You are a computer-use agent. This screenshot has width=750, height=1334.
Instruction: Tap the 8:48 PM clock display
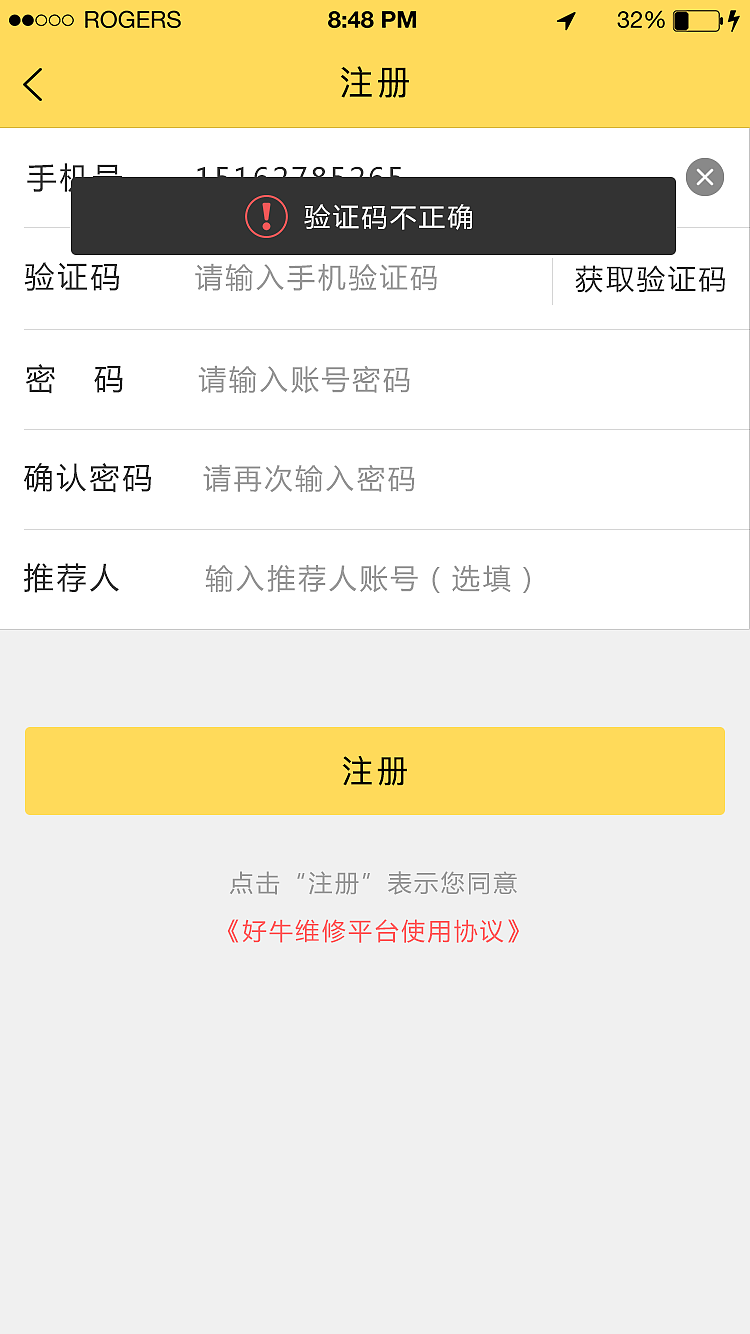(372, 19)
